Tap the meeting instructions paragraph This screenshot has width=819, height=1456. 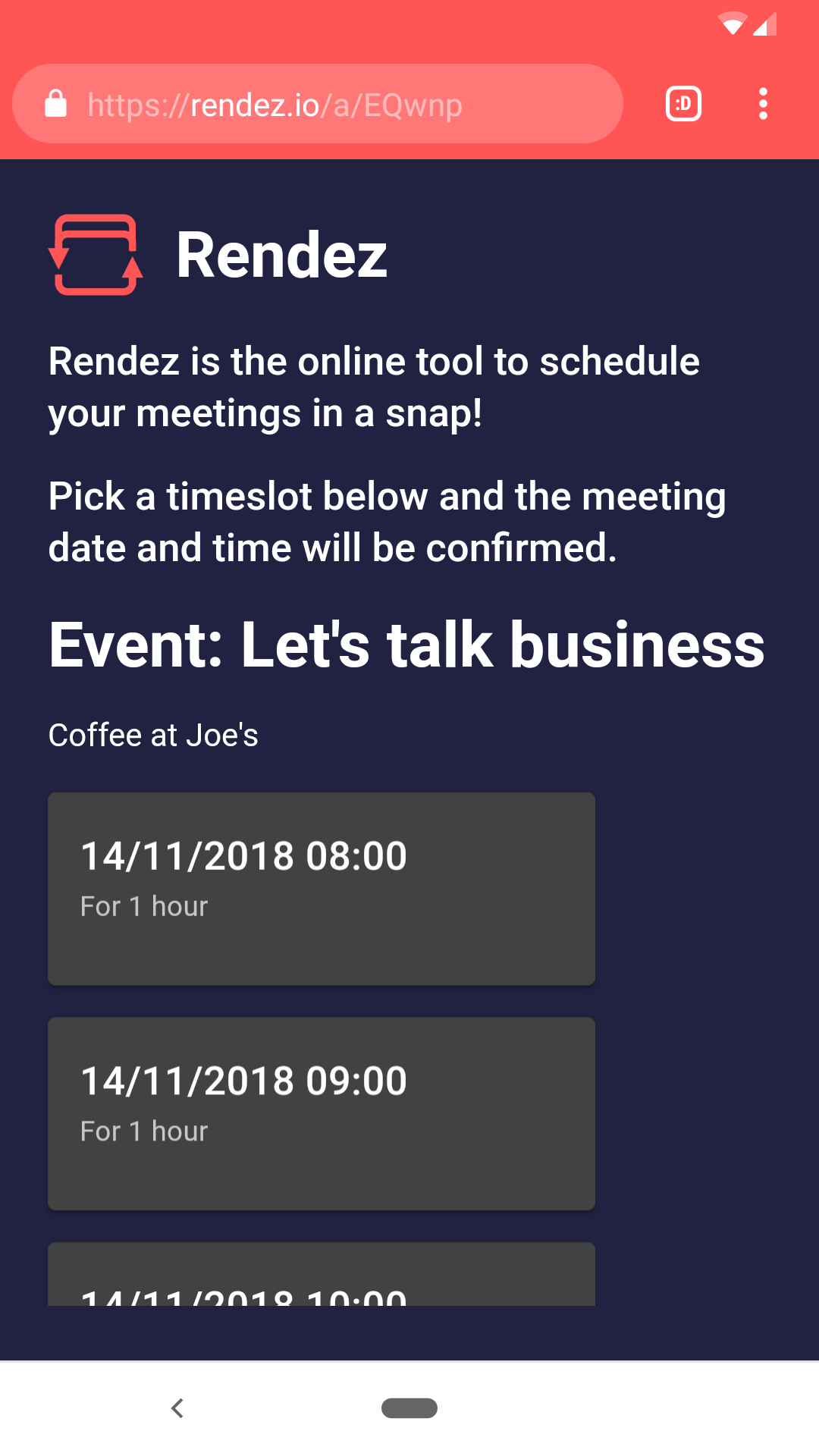pos(388,521)
